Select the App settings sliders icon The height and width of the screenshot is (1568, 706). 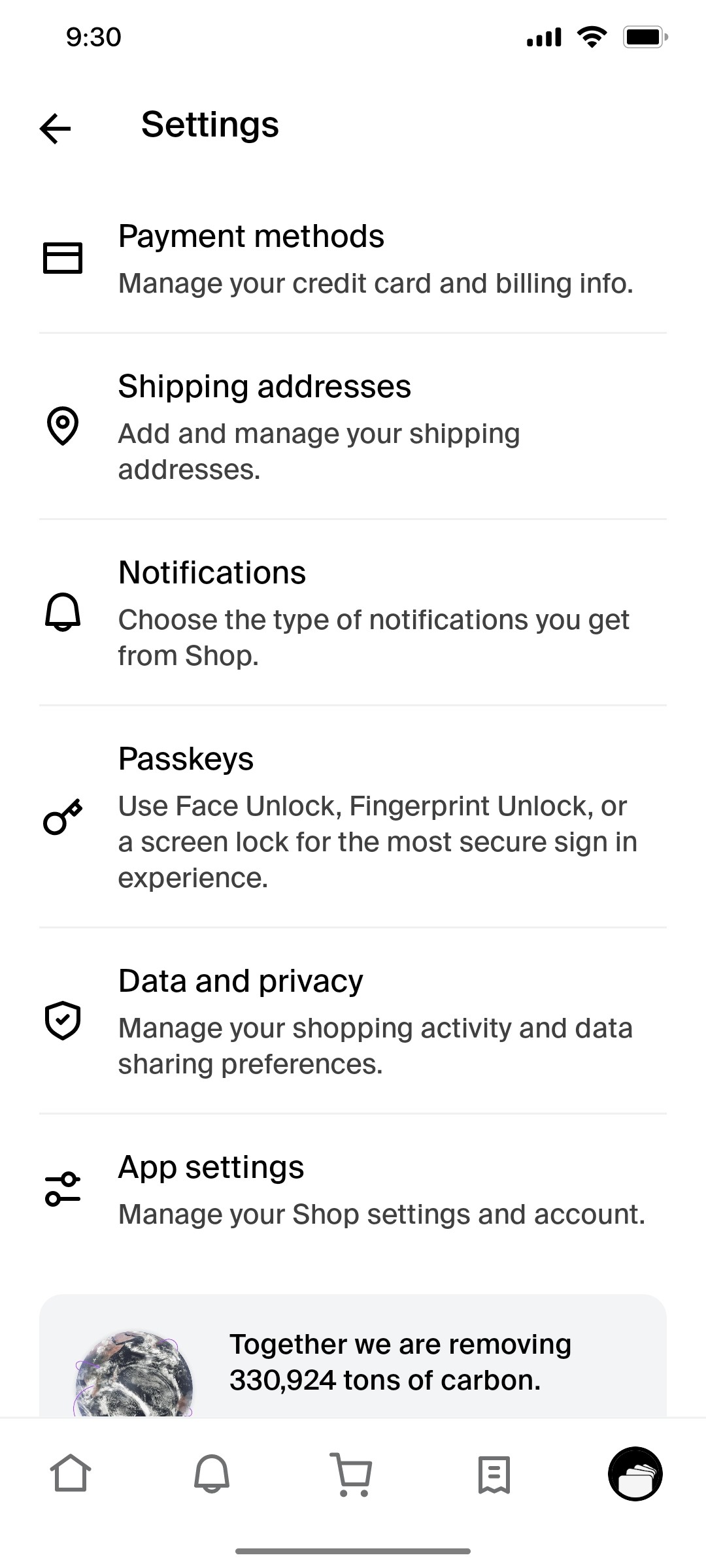(63, 1189)
